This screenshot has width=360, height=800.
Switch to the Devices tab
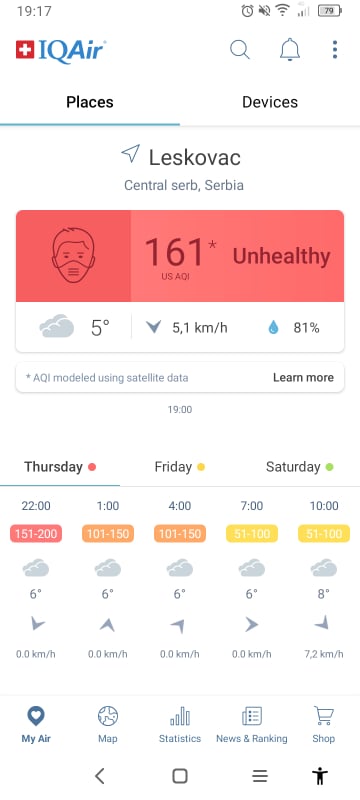(270, 102)
